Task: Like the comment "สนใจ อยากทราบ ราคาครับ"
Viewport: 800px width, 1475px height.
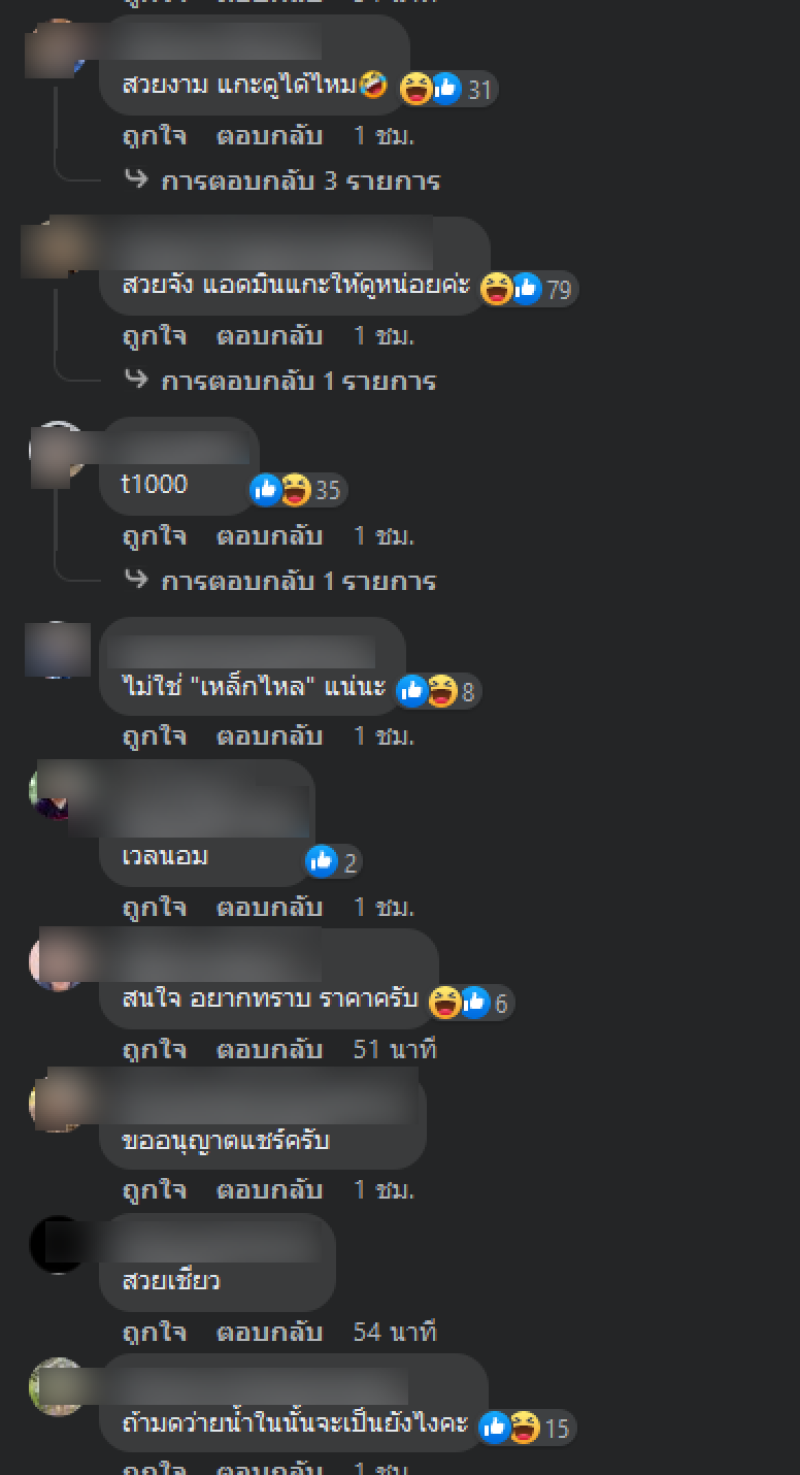Action: (x=154, y=1050)
